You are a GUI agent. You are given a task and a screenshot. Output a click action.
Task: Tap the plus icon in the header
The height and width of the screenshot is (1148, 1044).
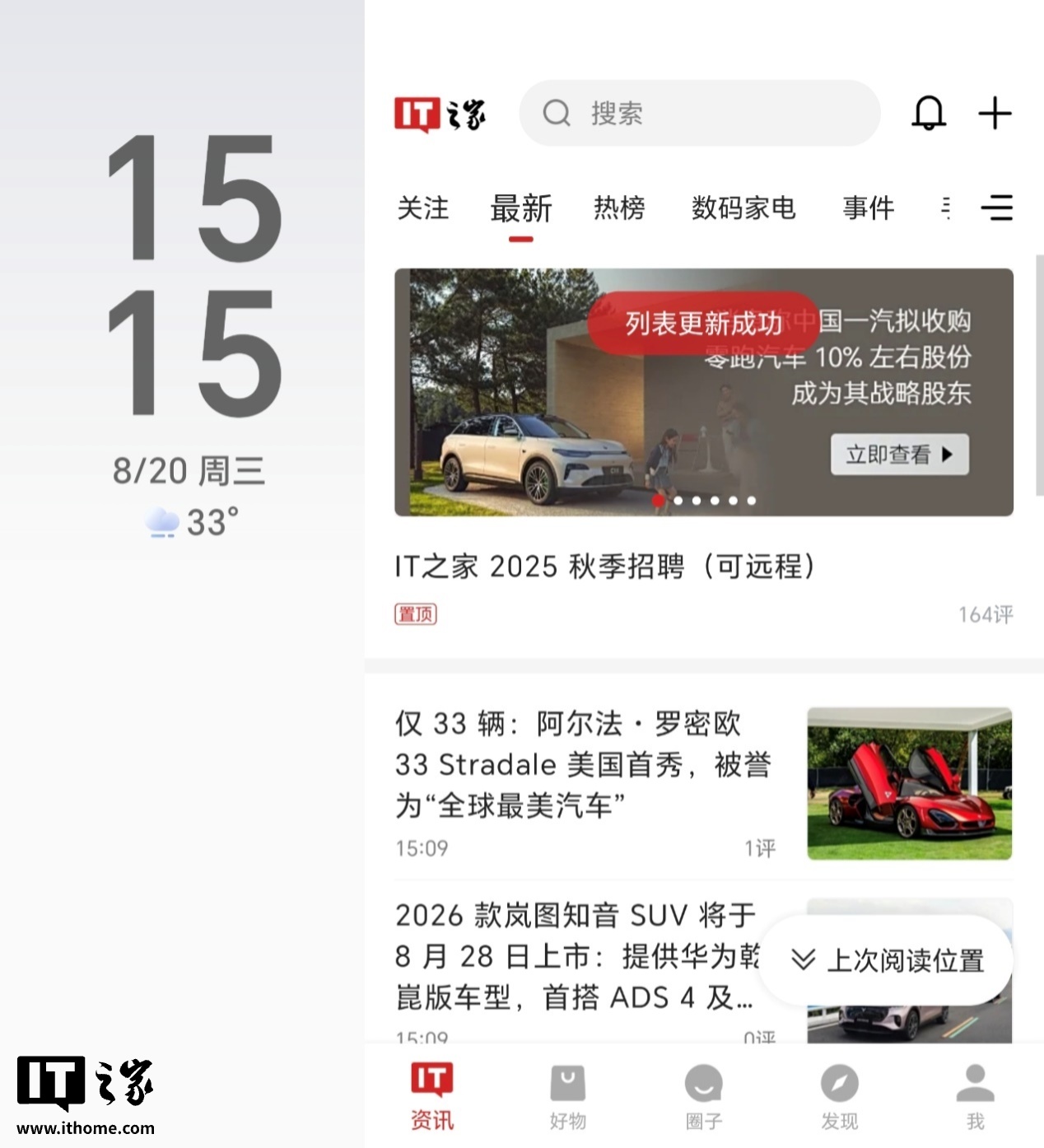coord(995,113)
